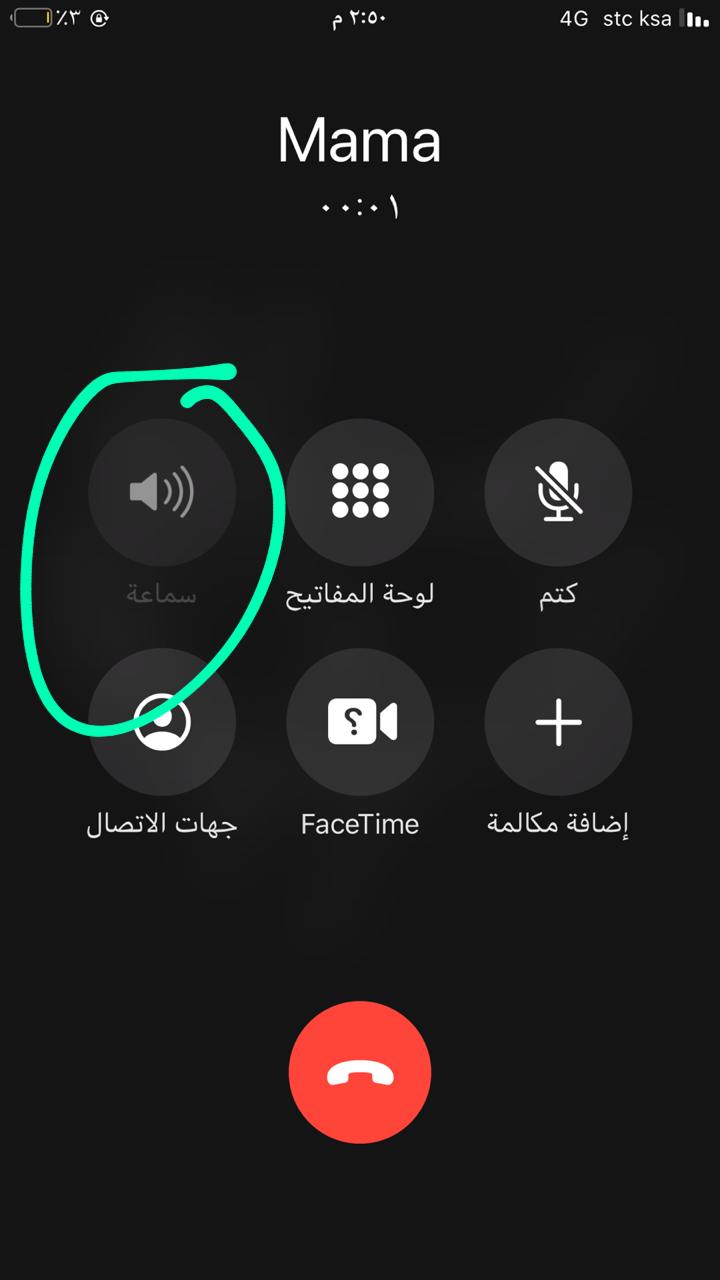Open contacts (جهات الاتصال)
Image resolution: width=720 pixels, height=1280 pixels.
162,722
